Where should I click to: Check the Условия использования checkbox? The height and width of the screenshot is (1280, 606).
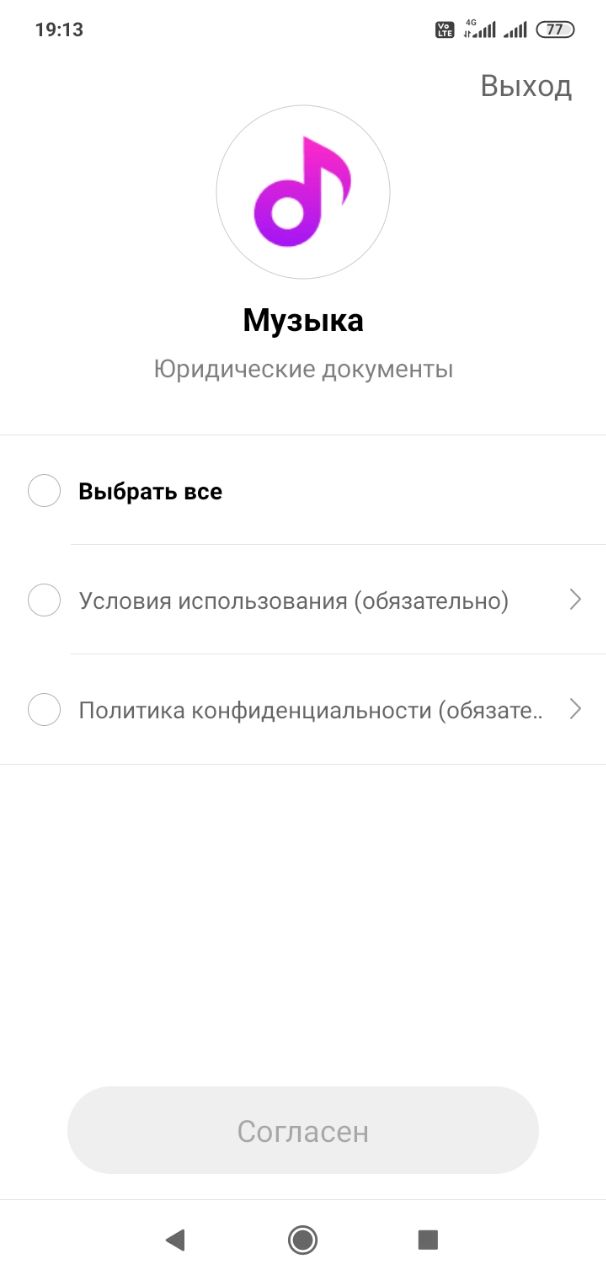(44, 600)
